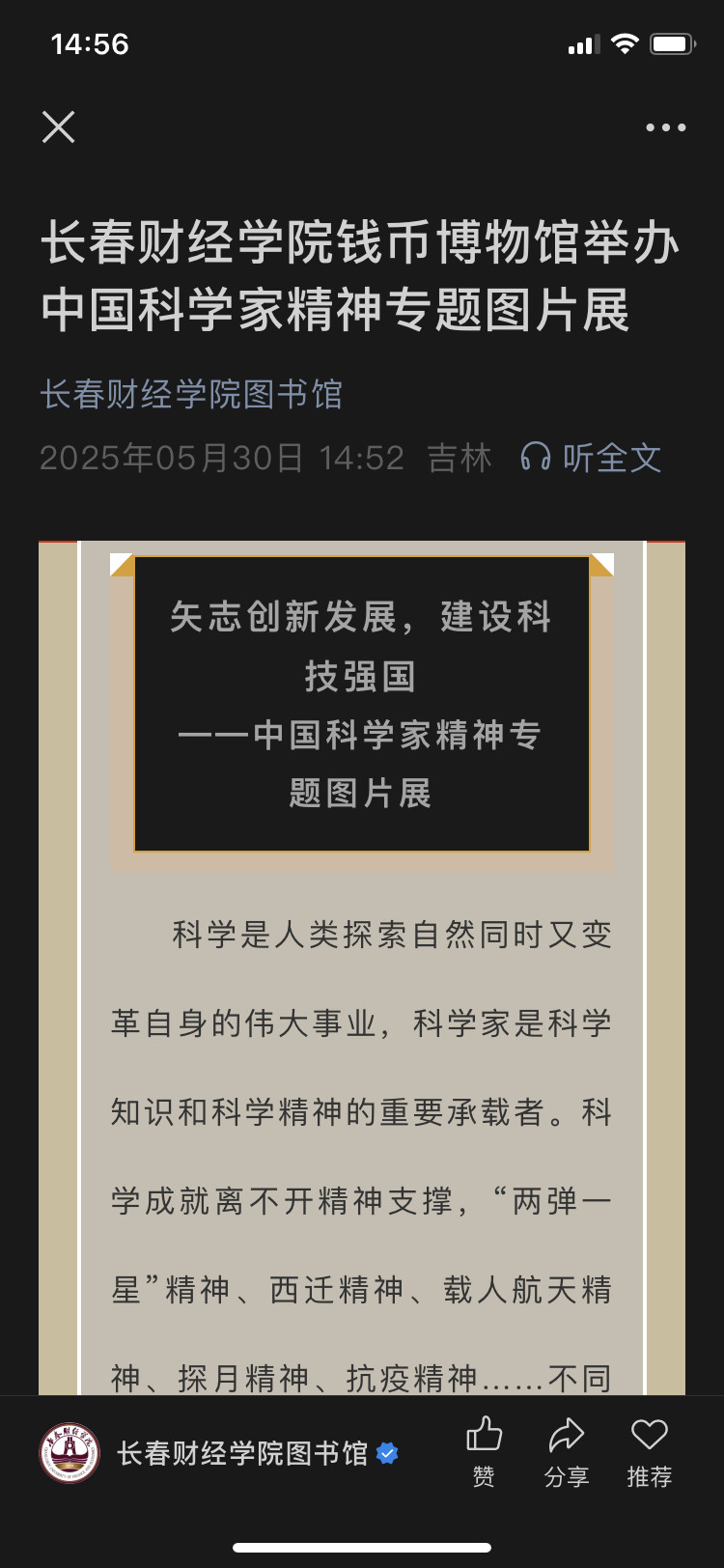
Task: Like the article with 赞 button
Action: pyautogui.click(x=484, y=1450)
